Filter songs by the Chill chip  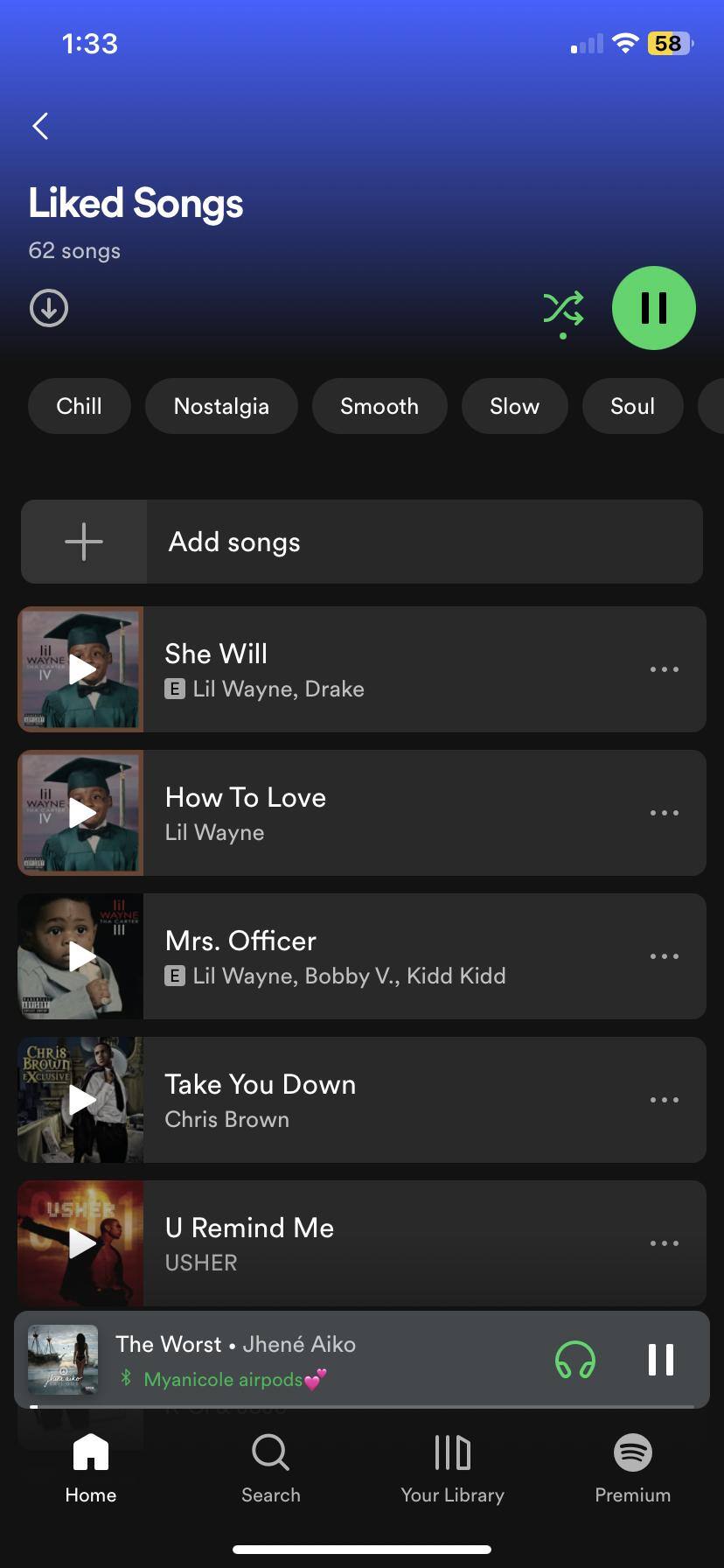click(x=80, y=406)
